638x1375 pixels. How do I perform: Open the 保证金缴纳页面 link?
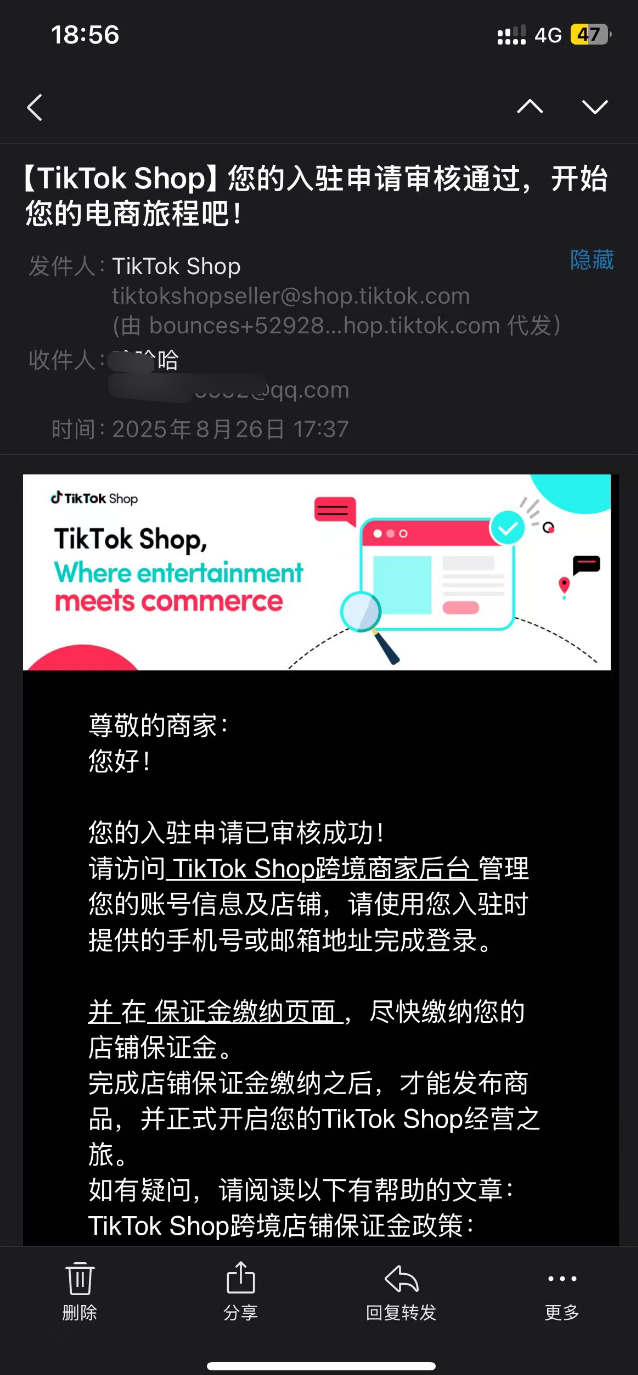pyautogui.click(x=243, y=1011)
